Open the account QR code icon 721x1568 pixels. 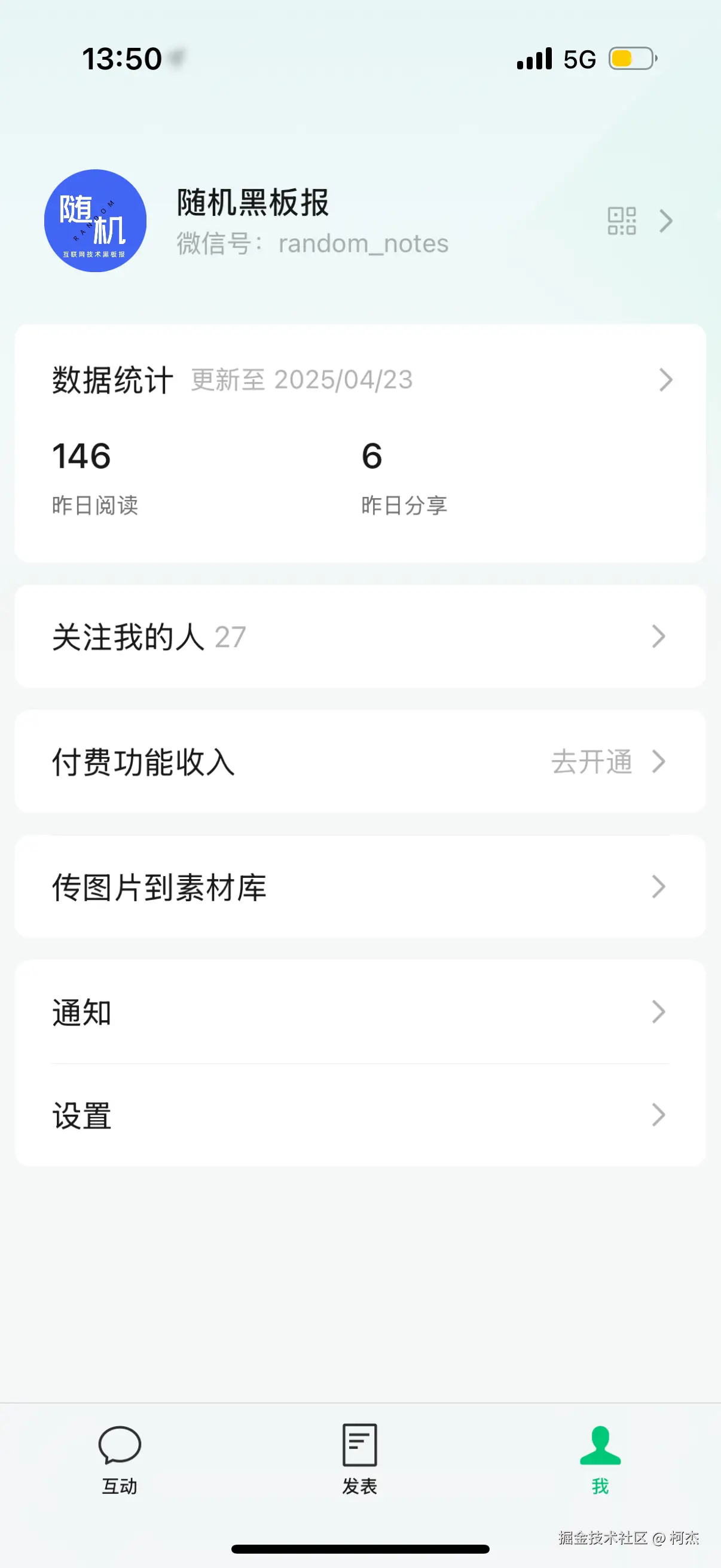tap(622, 221)
